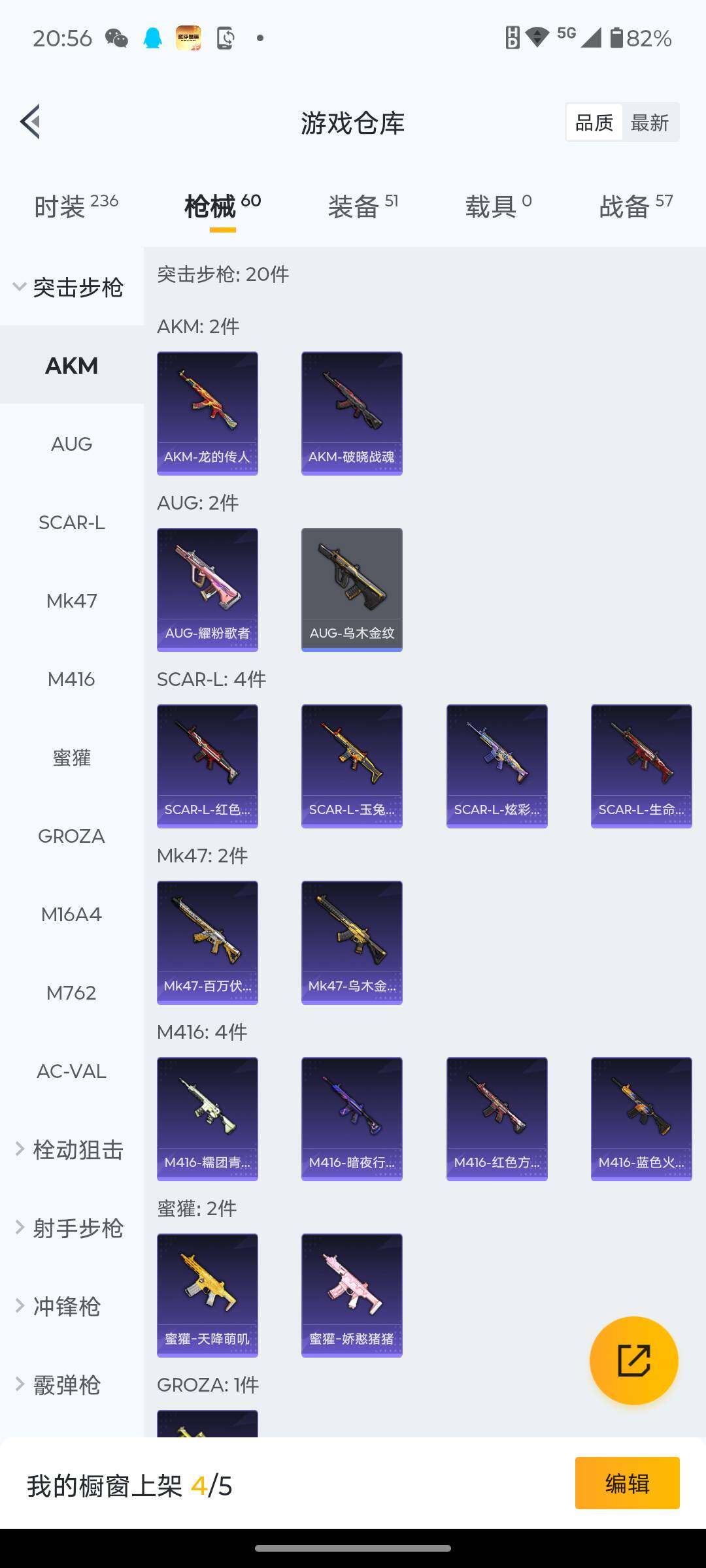This screenshot has width=706, height=1568.
Task: Sort by 最新
Action: pyautogui.click(x=649, y=122)
